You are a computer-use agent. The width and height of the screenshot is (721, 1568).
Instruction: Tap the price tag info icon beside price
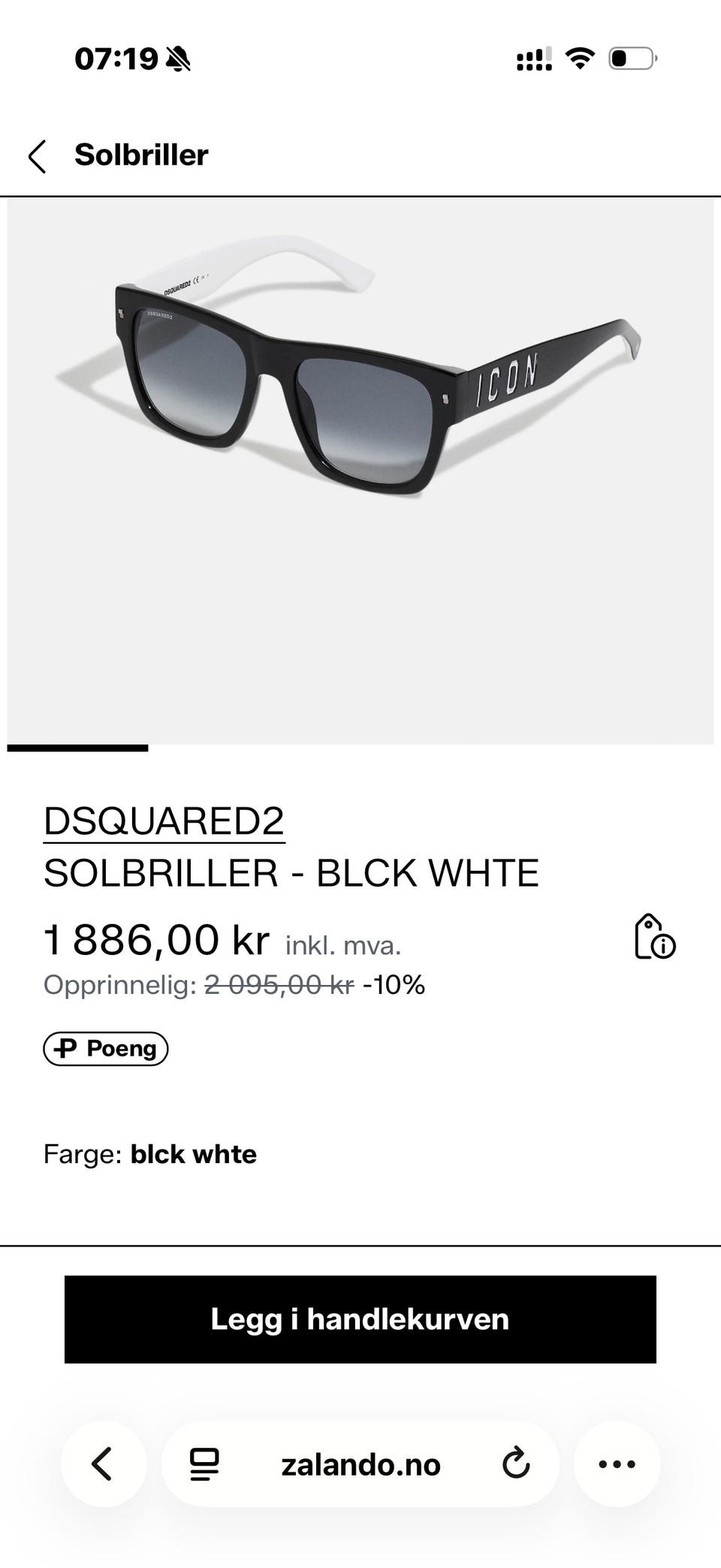tap(653, 938)
